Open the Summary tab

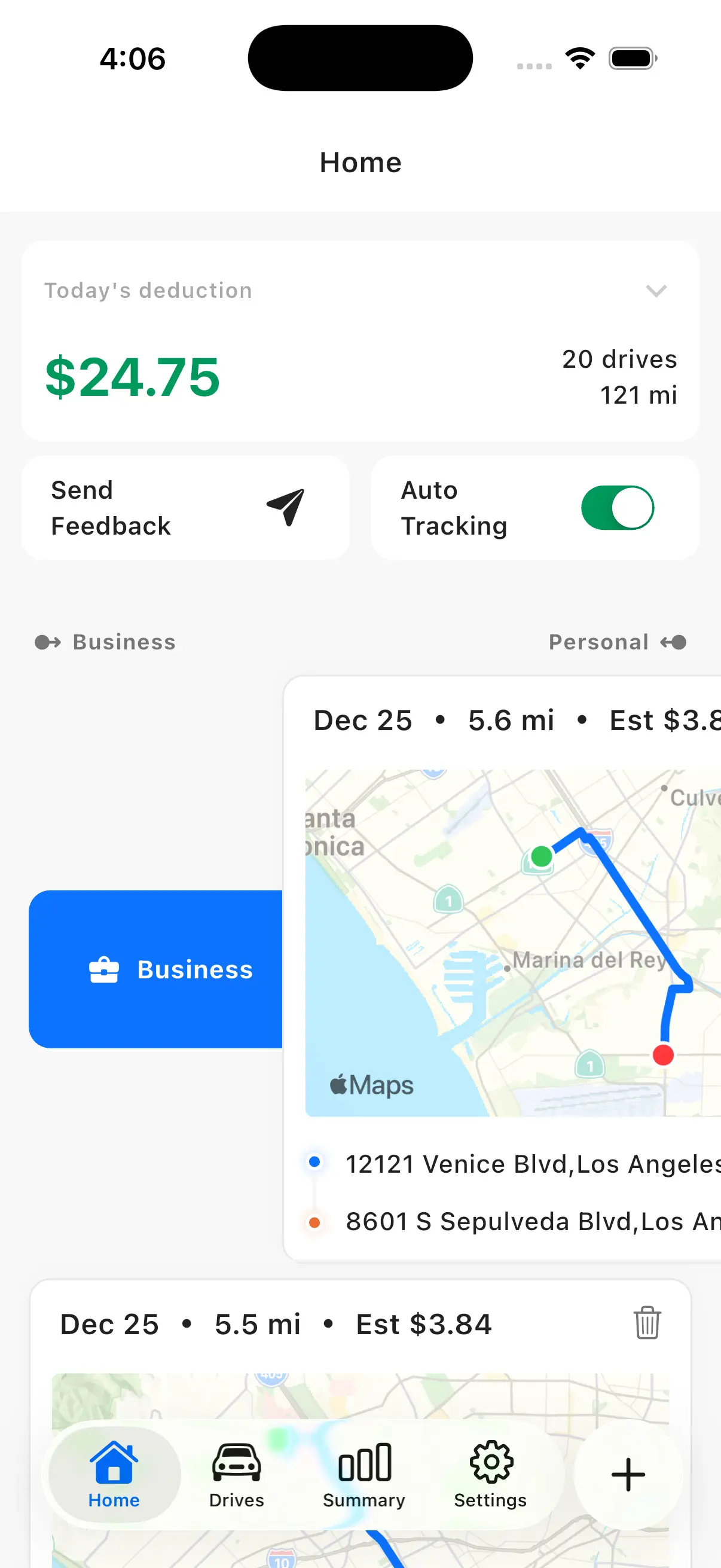(364, 1474)
